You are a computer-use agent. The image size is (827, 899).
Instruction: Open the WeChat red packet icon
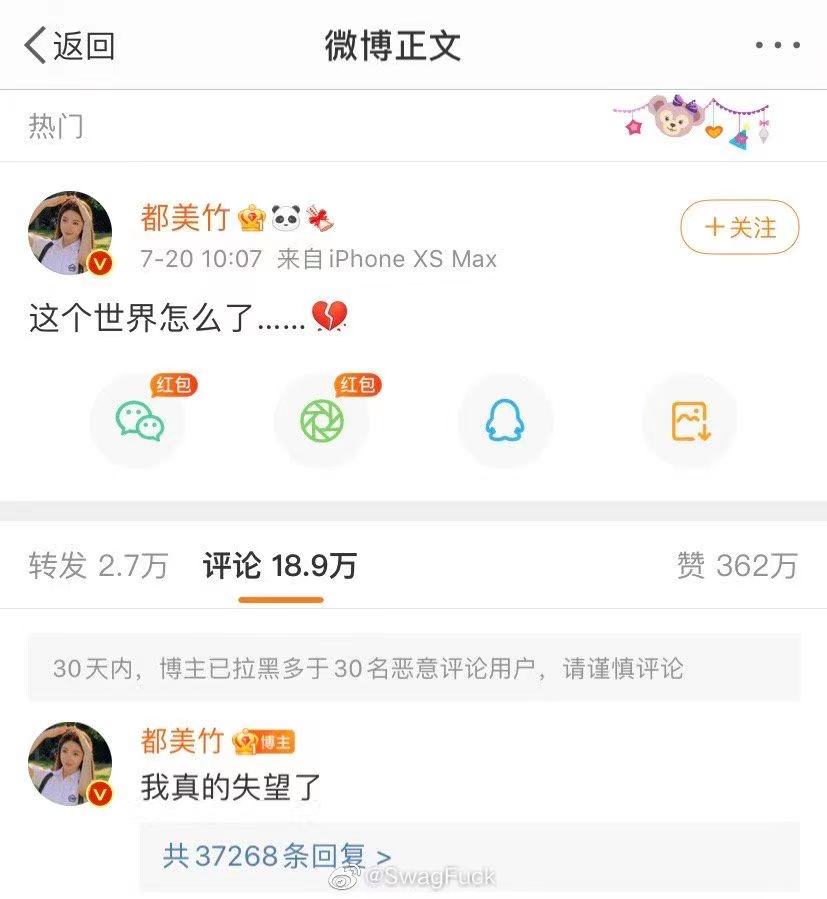coord(140,422)
